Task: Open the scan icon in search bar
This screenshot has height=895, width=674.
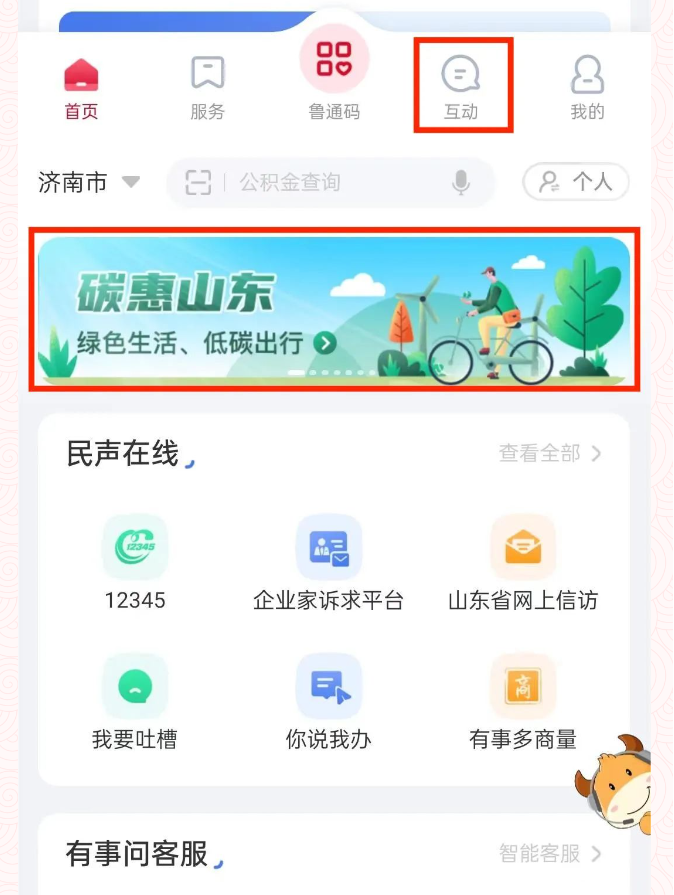Action: click(x=199, y=183)
